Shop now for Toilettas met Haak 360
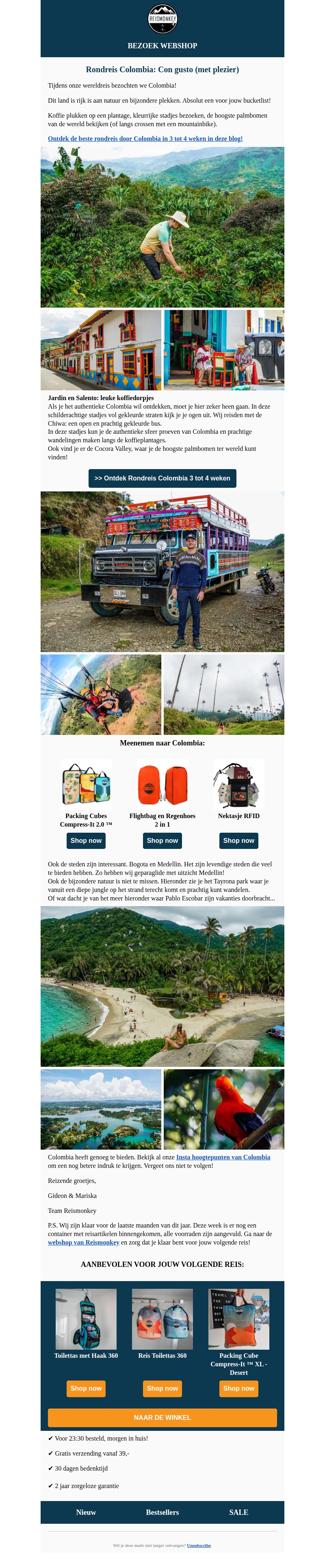325x1568 pixels. click(x=86, y=1389)
